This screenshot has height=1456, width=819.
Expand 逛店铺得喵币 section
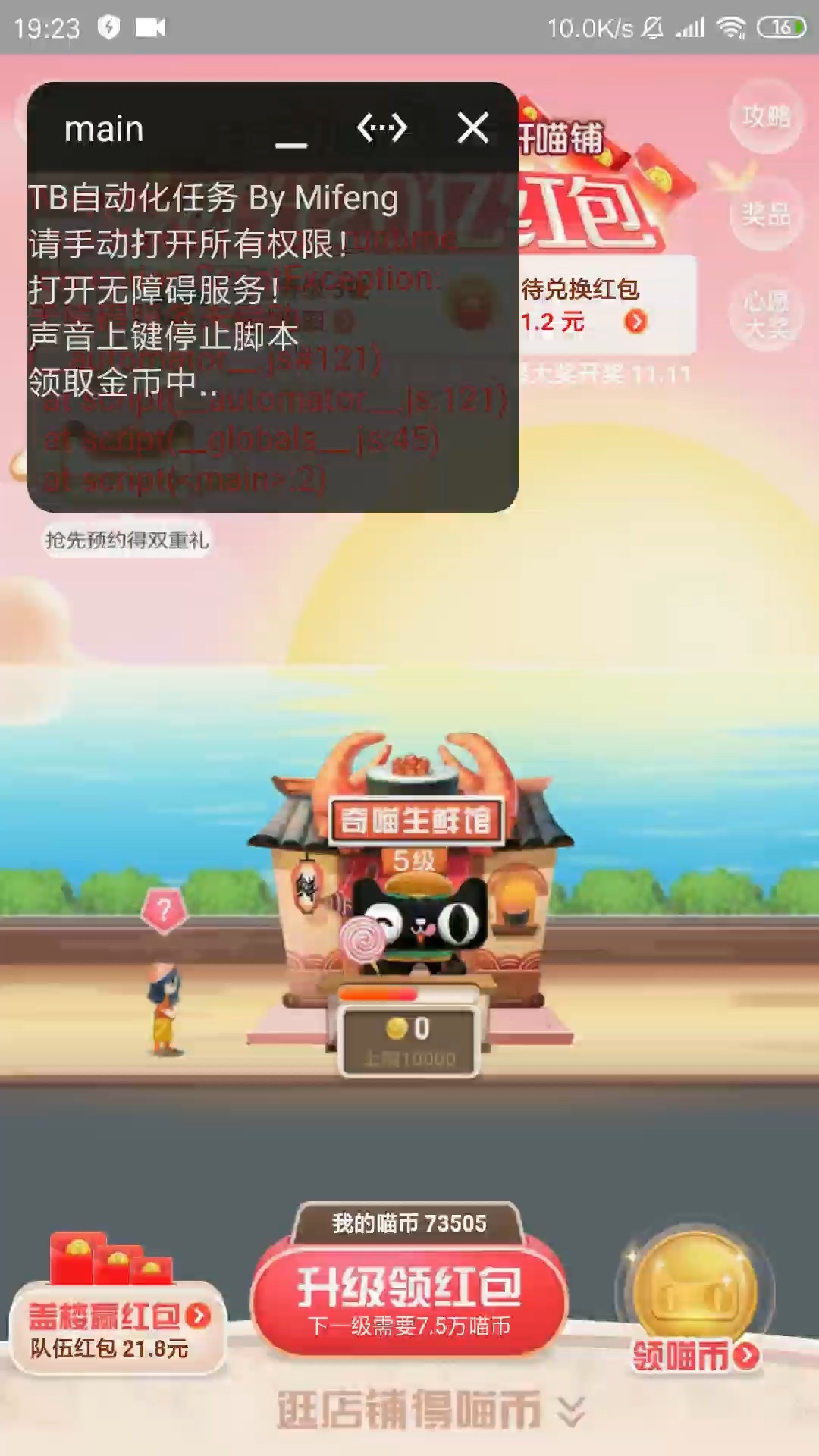429,1410
